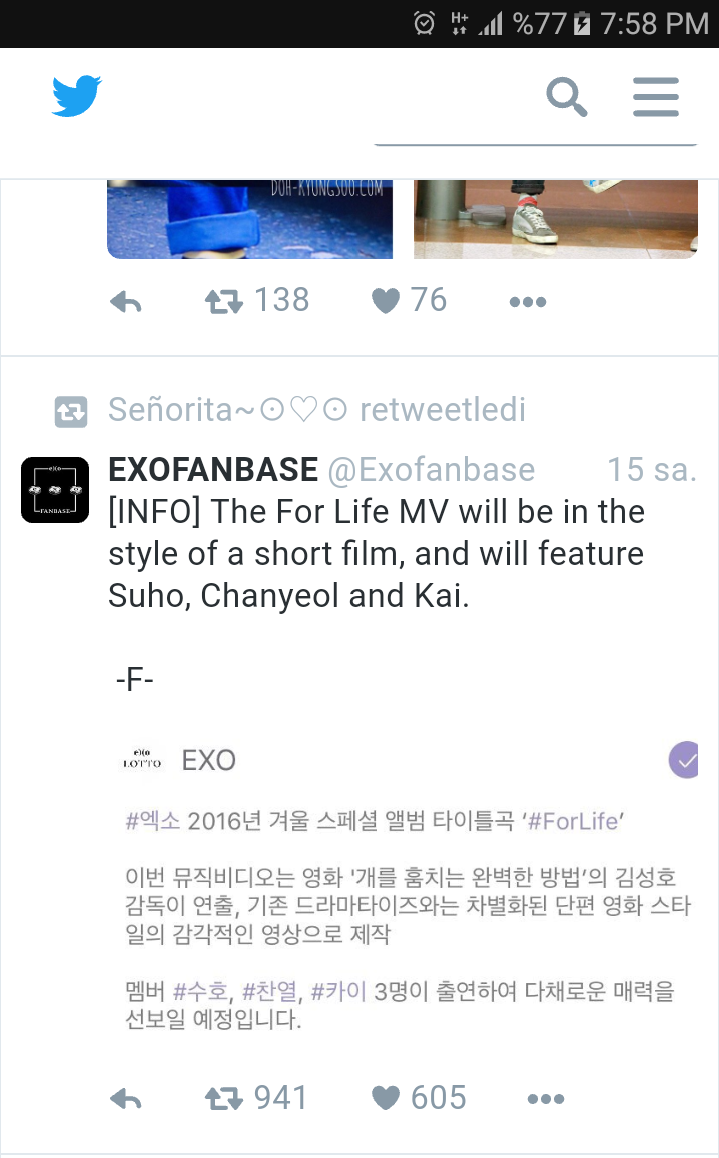
Task: View the right photo showing sneakers
Action: coord(555,218)
